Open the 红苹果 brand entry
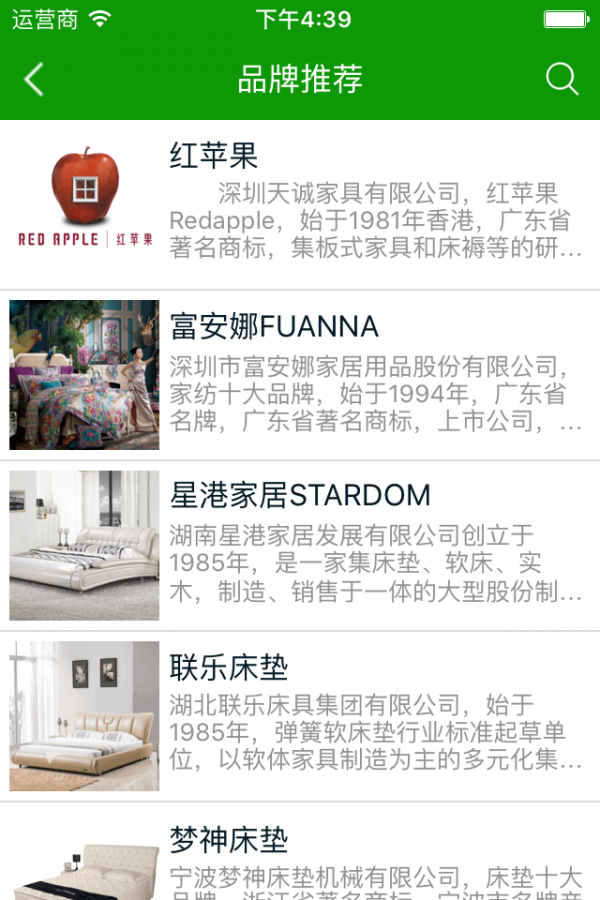600x900 pixels. 300,205
